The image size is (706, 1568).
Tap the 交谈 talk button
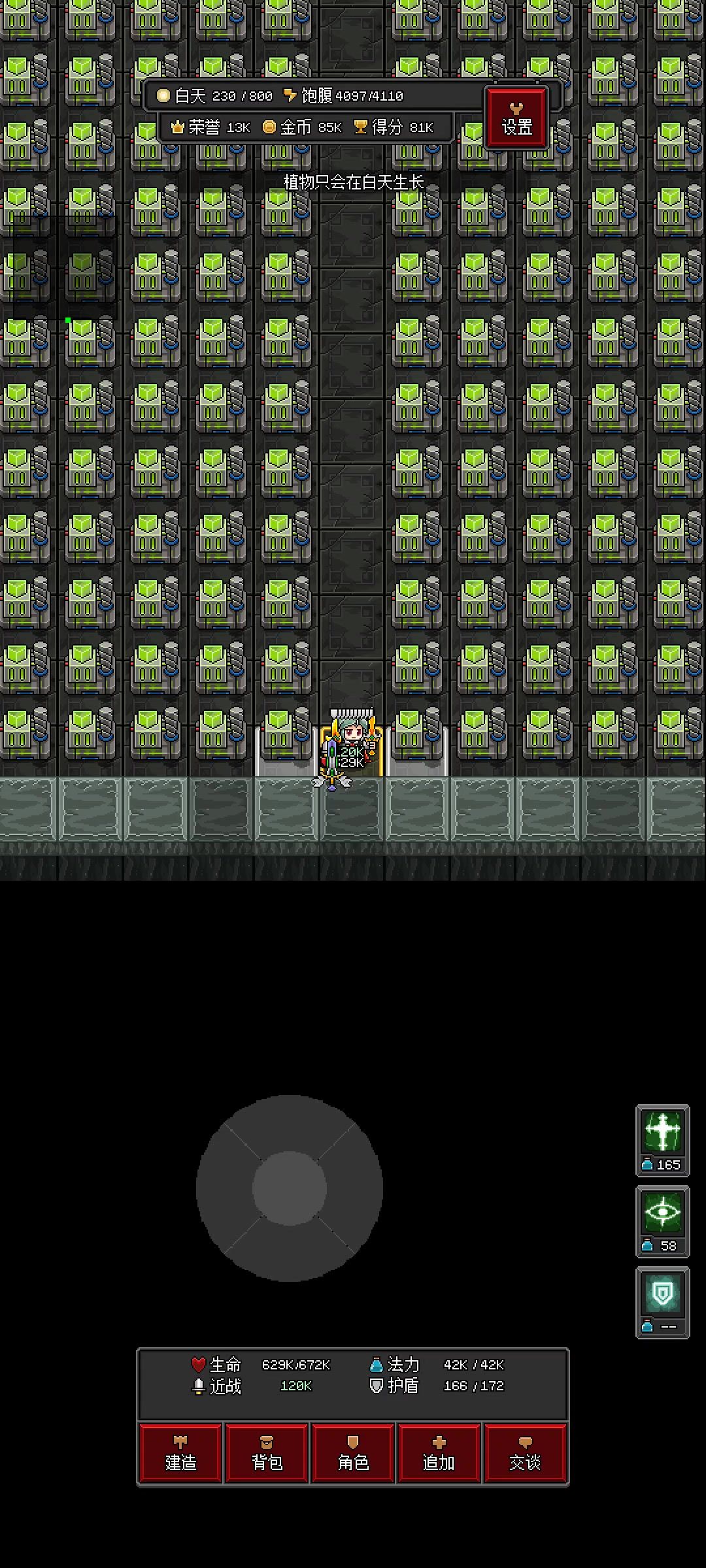coord(525,1454)
